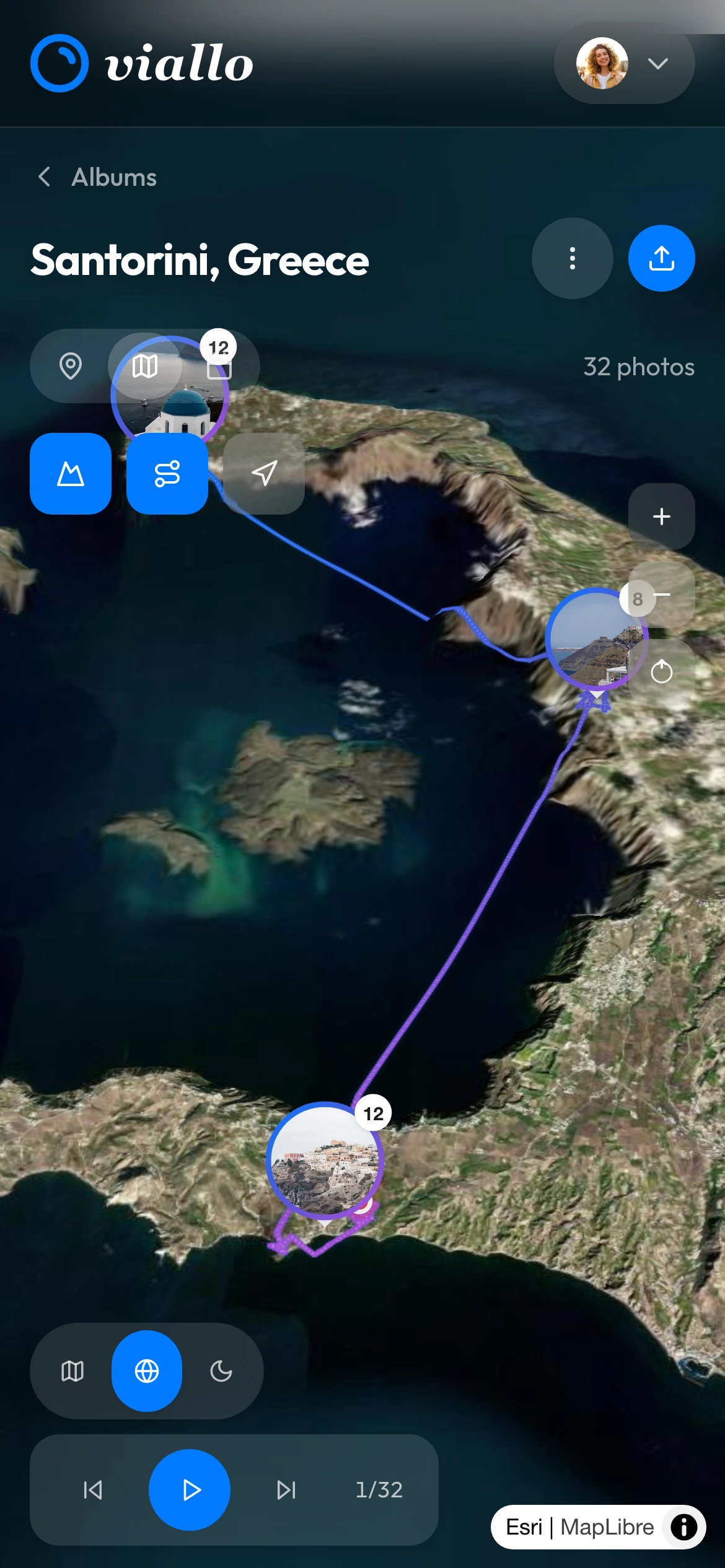Toggle the route line display

click(x=167, y=473)
